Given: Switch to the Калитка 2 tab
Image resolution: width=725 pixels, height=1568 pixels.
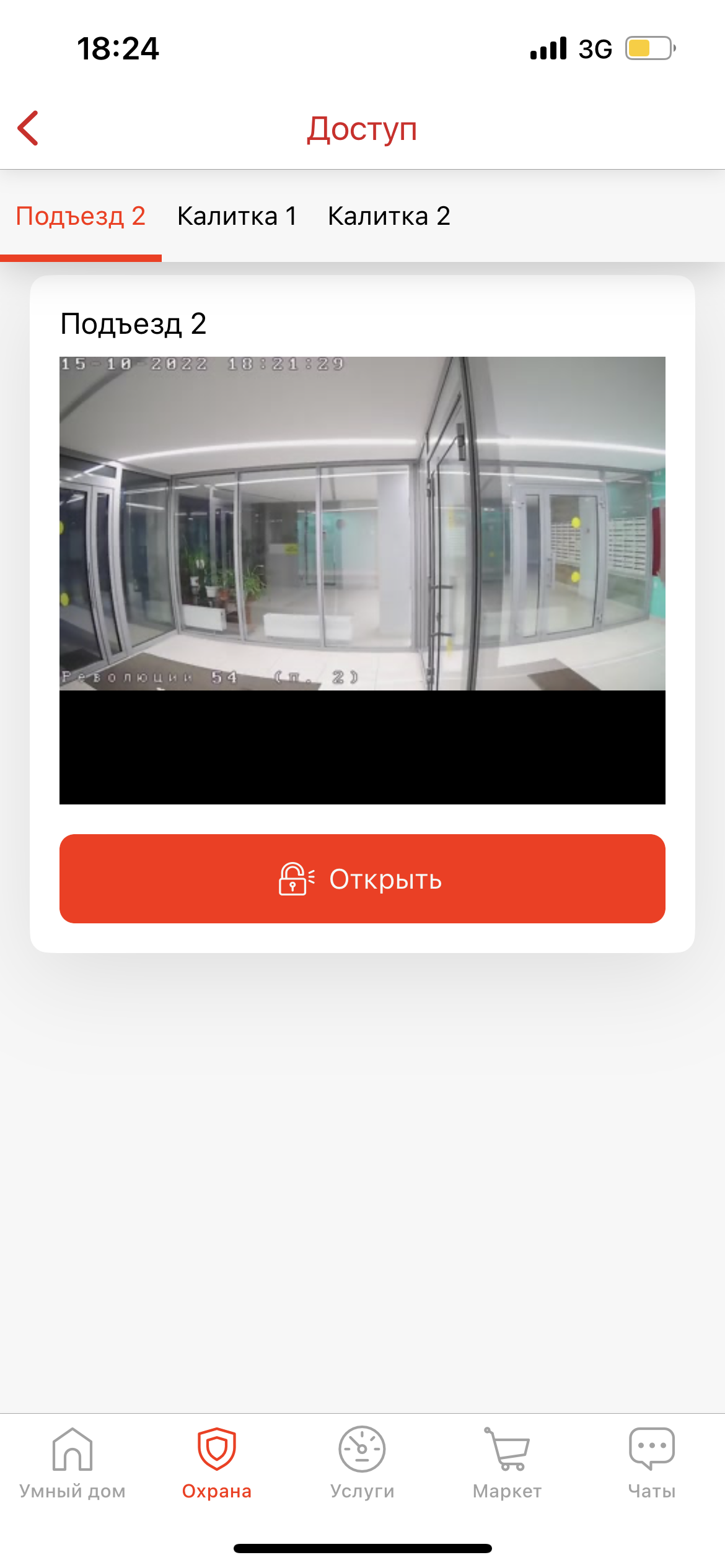Looking at the screenshot, I should coord(389,216).
